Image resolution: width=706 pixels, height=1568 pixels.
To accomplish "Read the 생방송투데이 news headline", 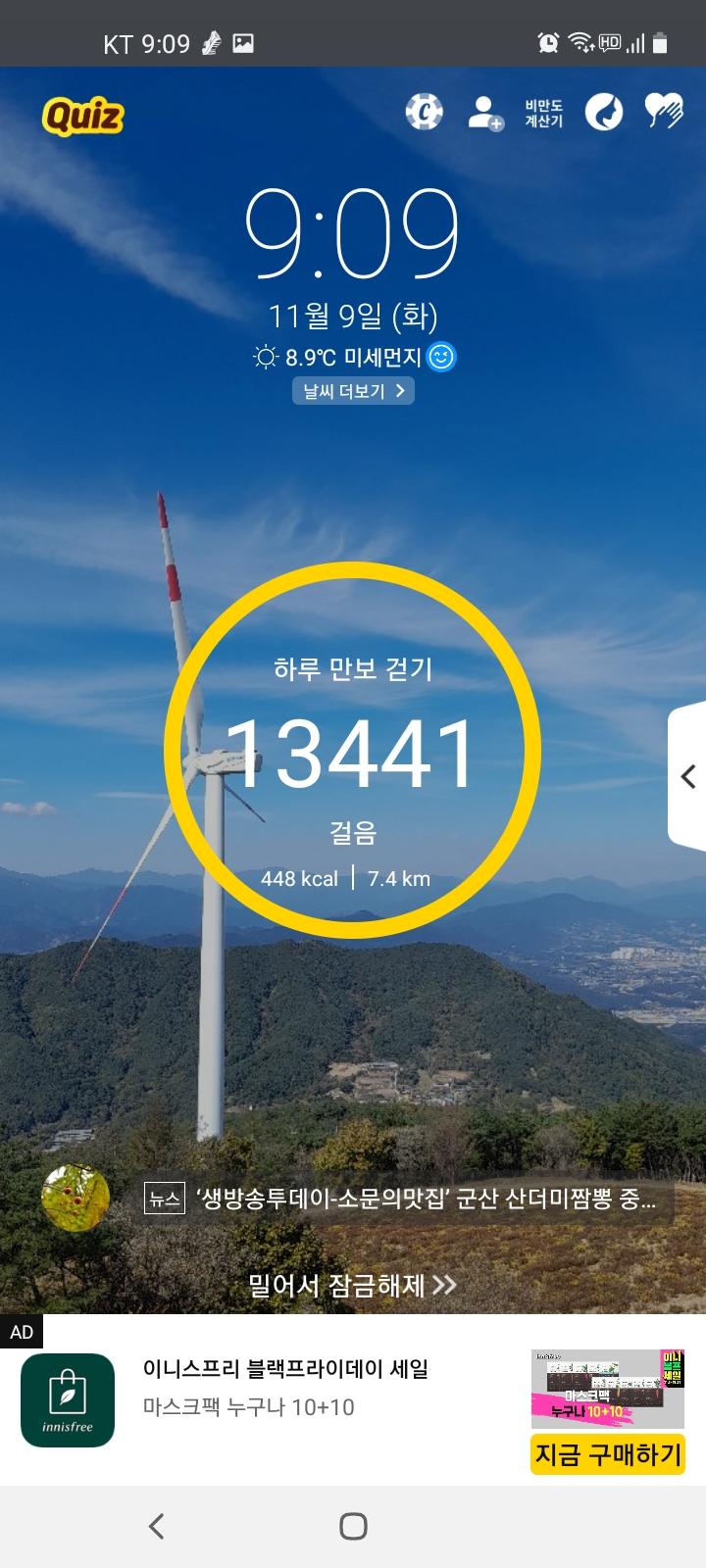I will pyautogui.click(x=427, y=1199).
